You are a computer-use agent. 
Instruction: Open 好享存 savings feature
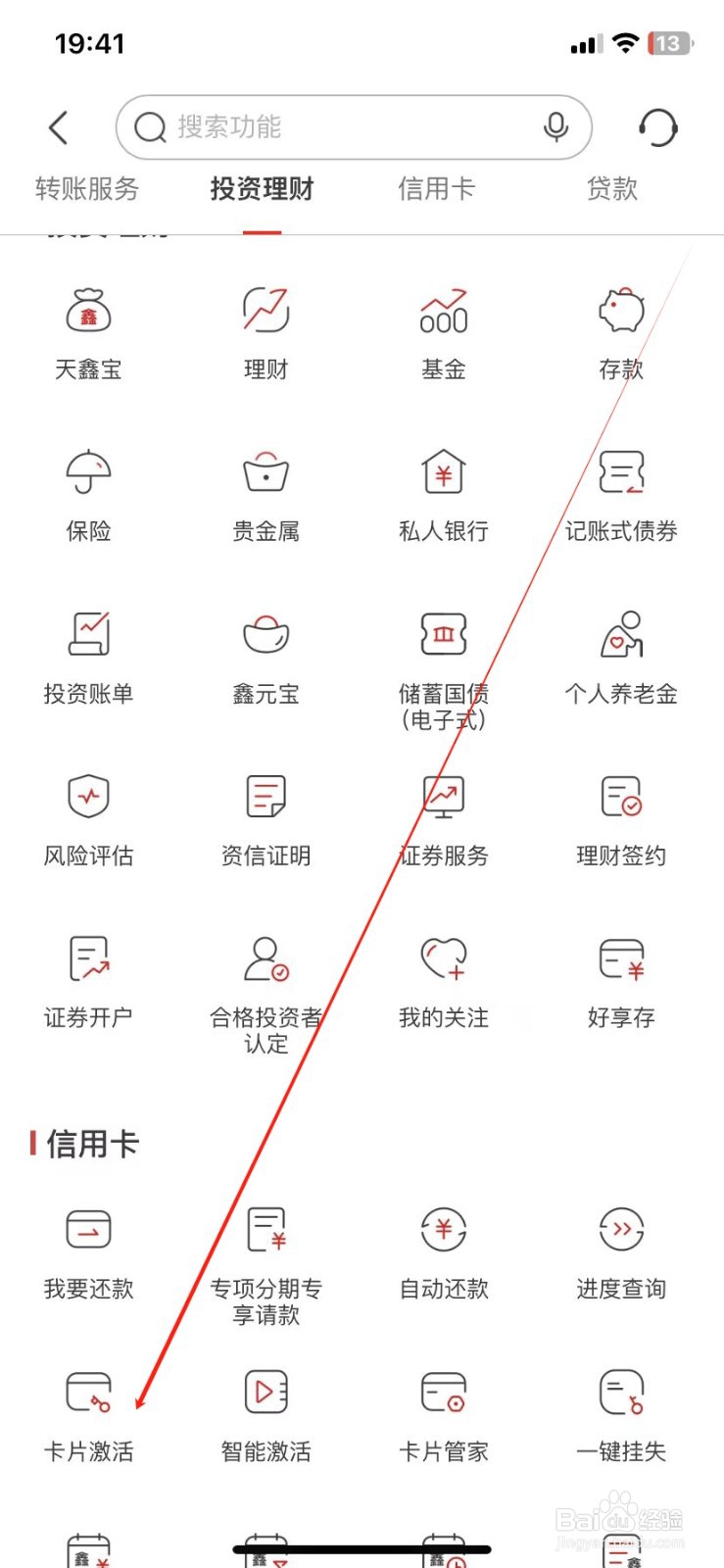click(x=620, y=980)
